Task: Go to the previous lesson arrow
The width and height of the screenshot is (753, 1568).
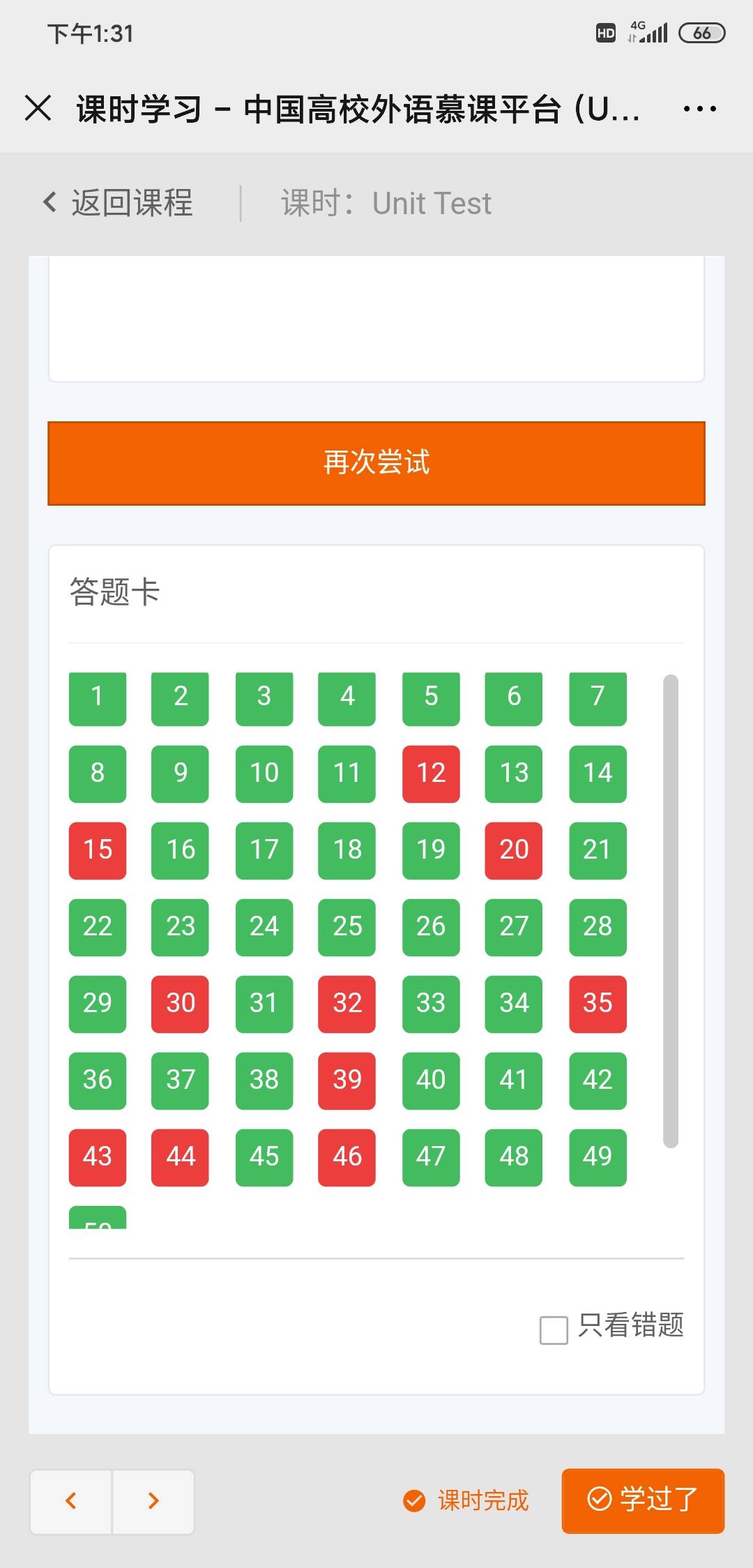Action: [x=71, y=1501]
